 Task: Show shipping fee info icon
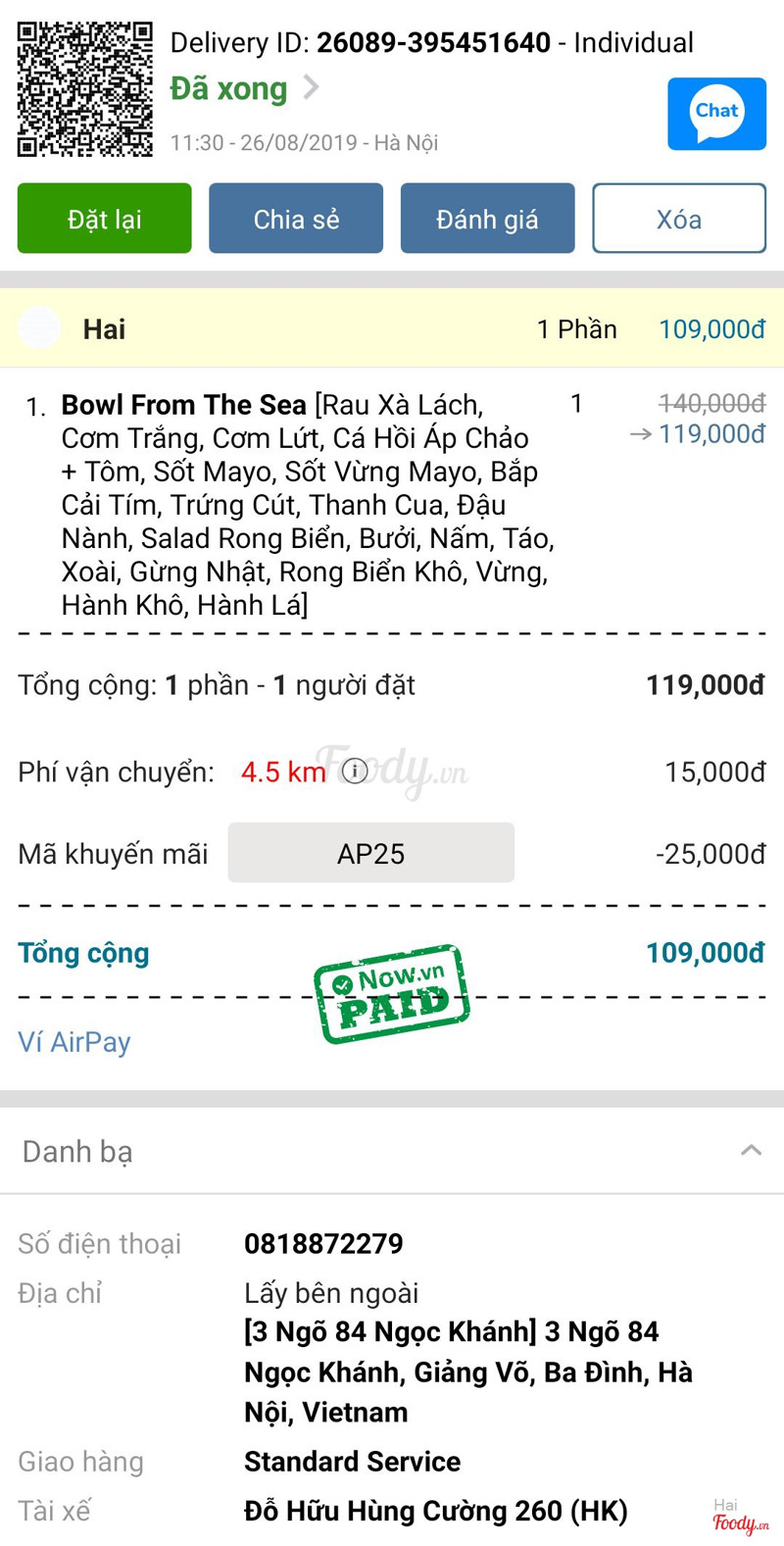coord(355,772)
